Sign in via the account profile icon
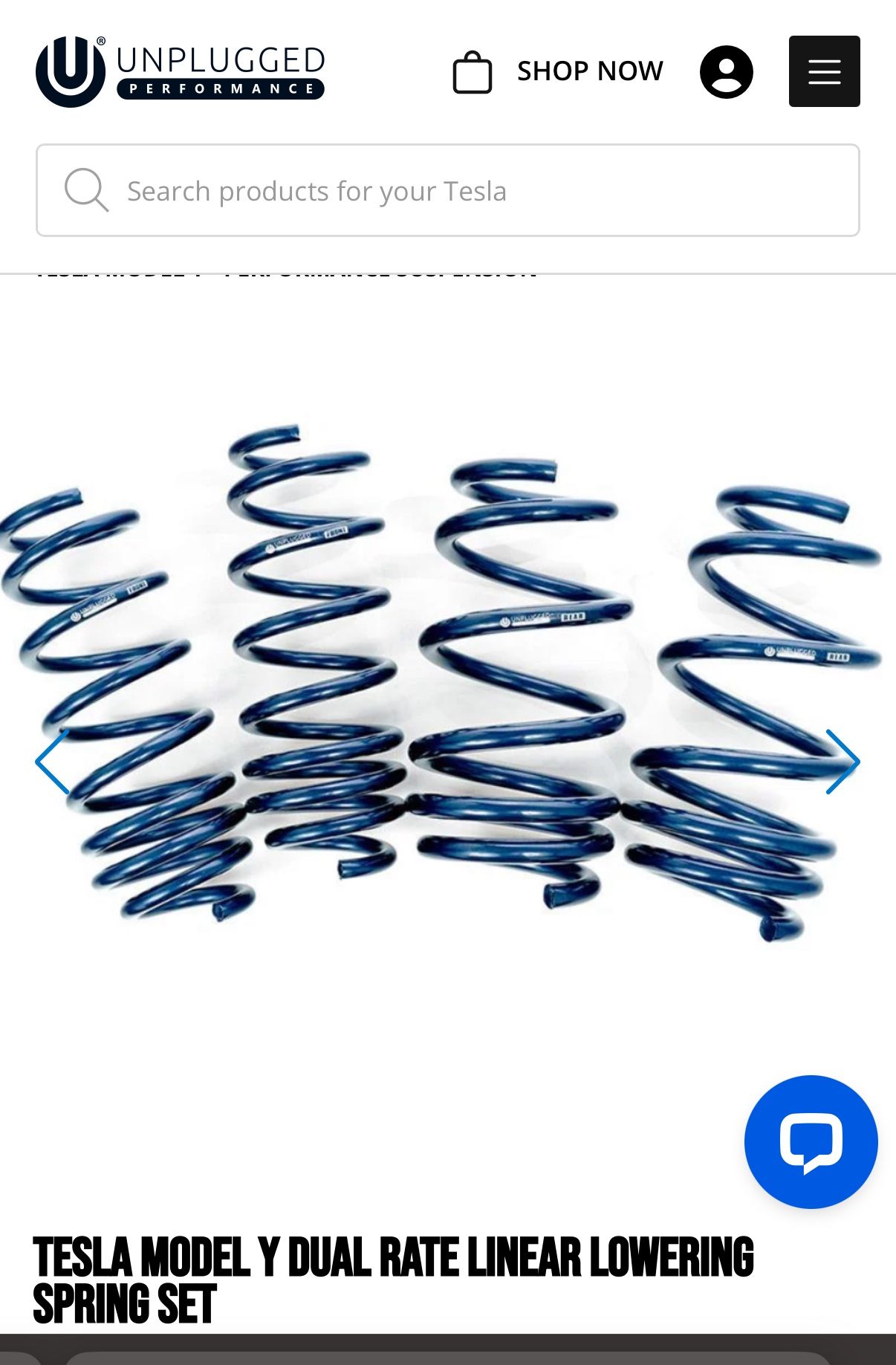The height and width of the screenshot is (1365, 896). (x=727, y=71)
